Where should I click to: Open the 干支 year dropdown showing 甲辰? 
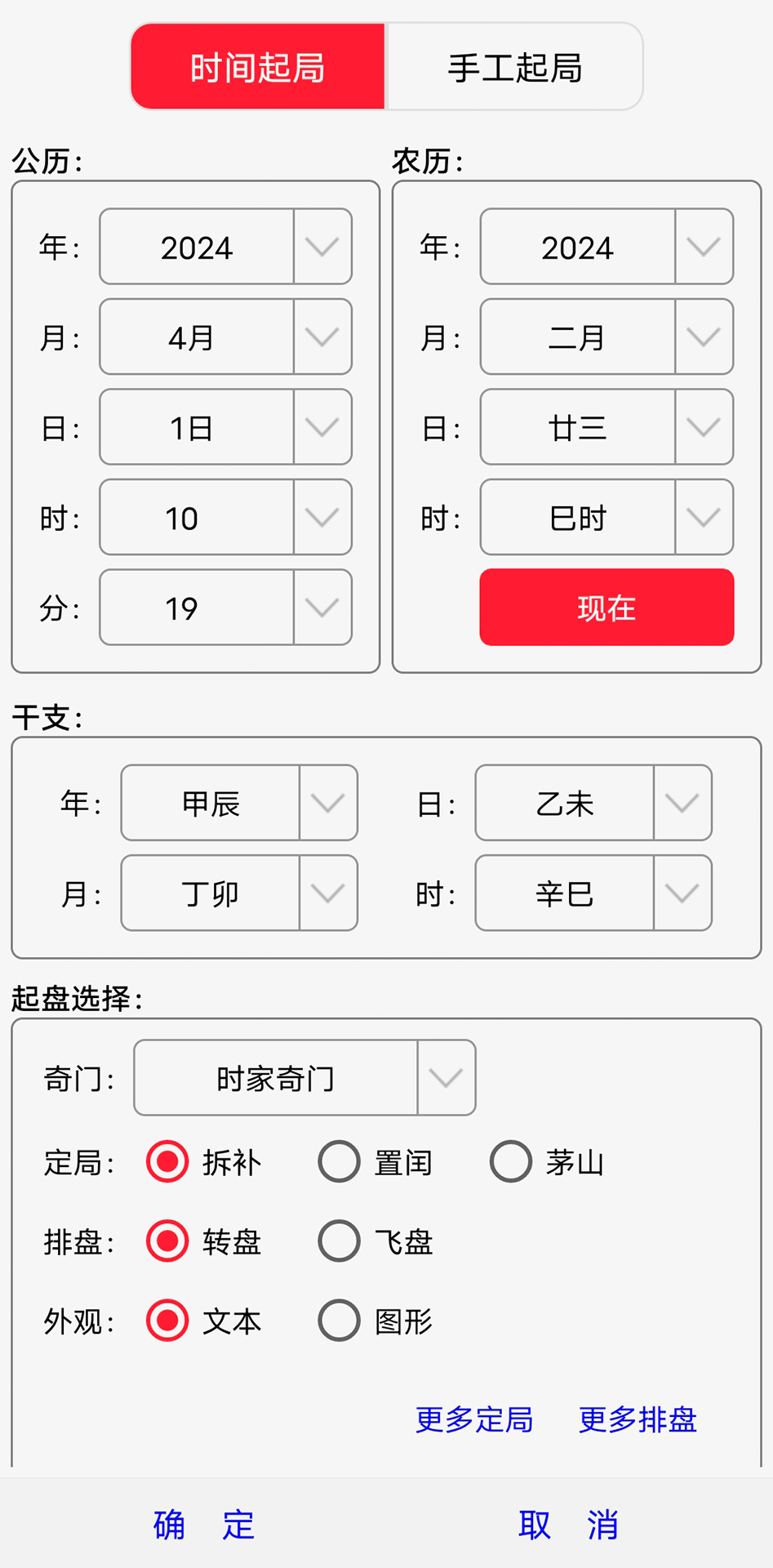coord(327,803)
